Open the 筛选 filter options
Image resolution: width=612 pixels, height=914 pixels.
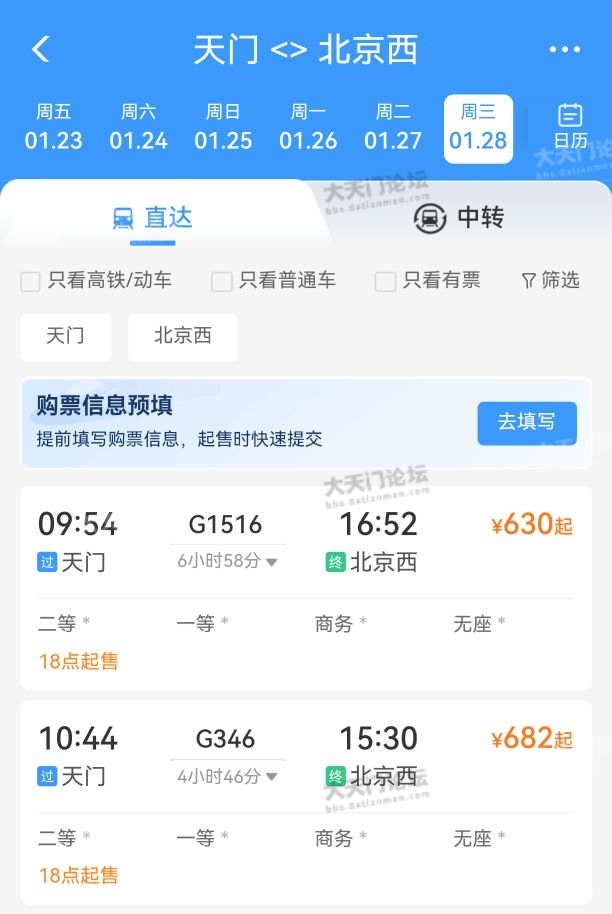tap(551, 281)
